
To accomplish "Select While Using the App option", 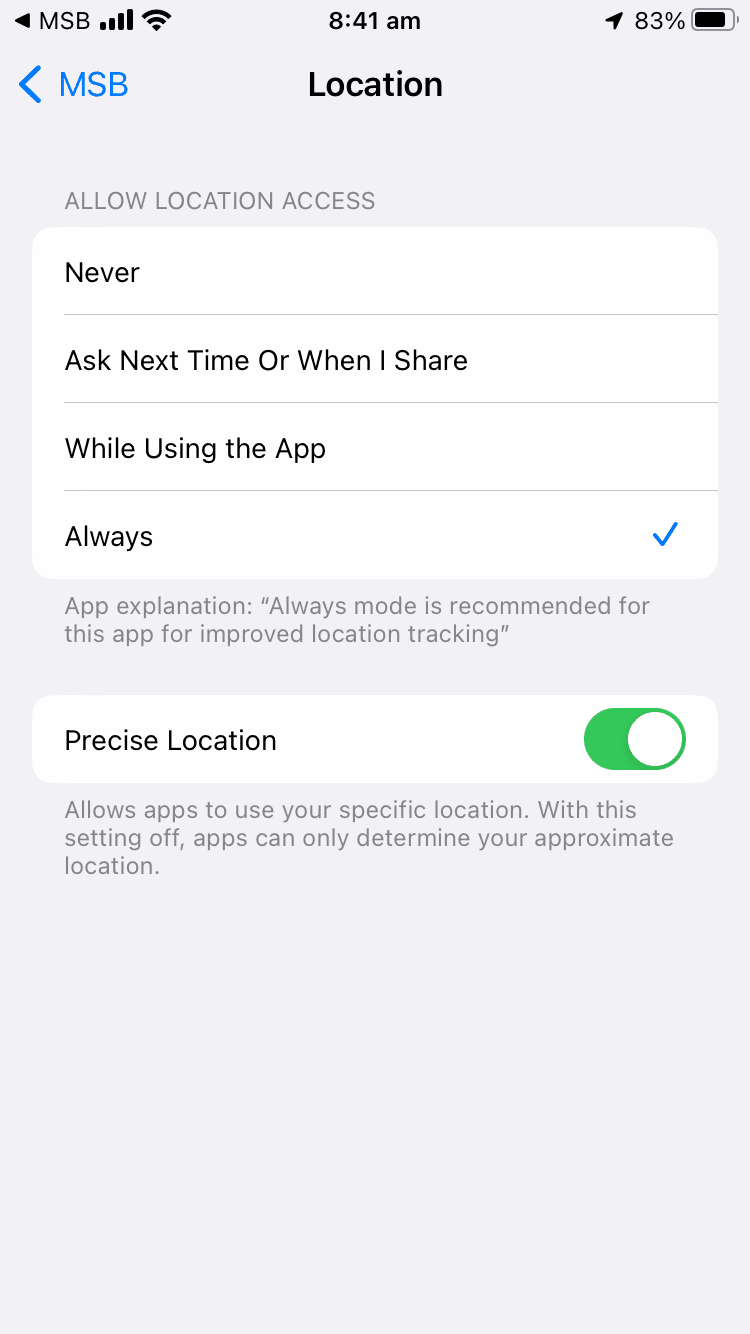I will 375,448.
